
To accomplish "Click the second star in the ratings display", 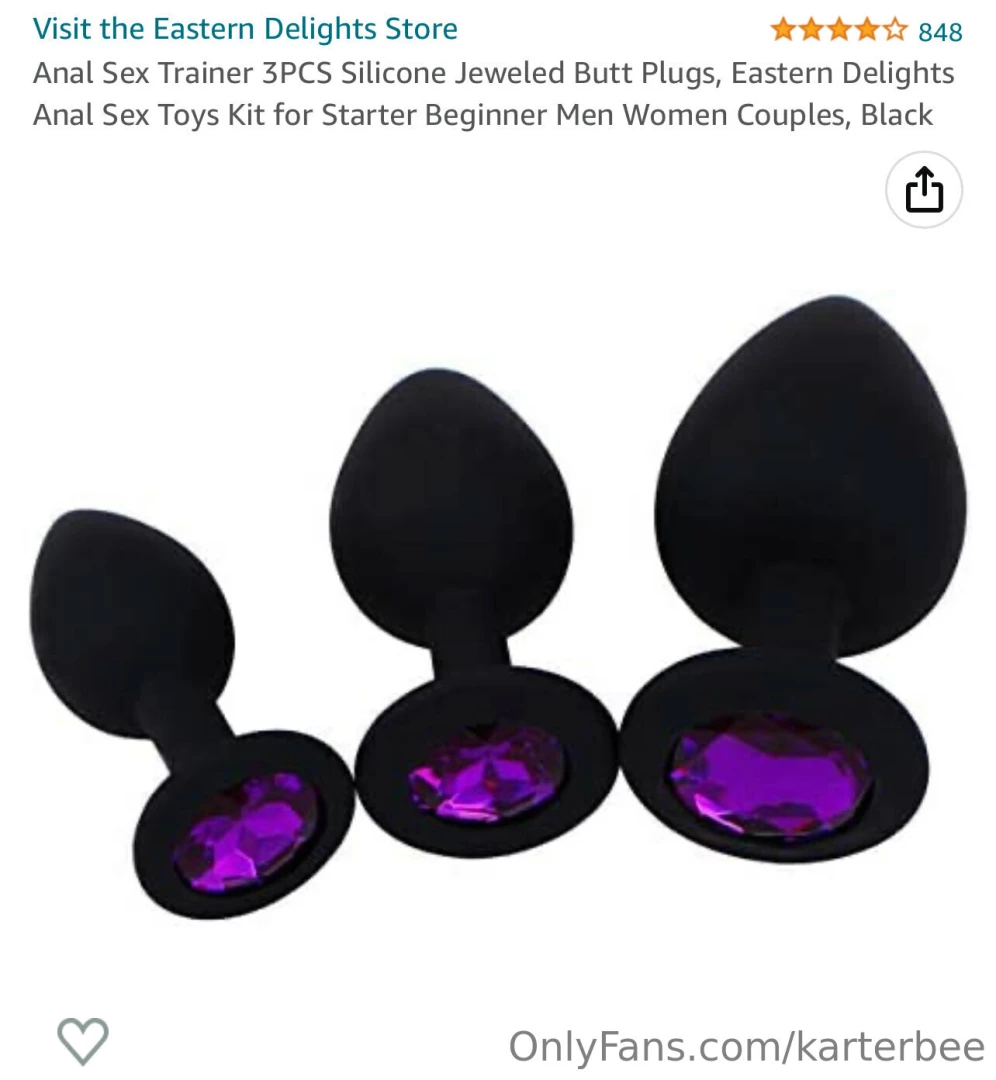I will tap(812, 30).
